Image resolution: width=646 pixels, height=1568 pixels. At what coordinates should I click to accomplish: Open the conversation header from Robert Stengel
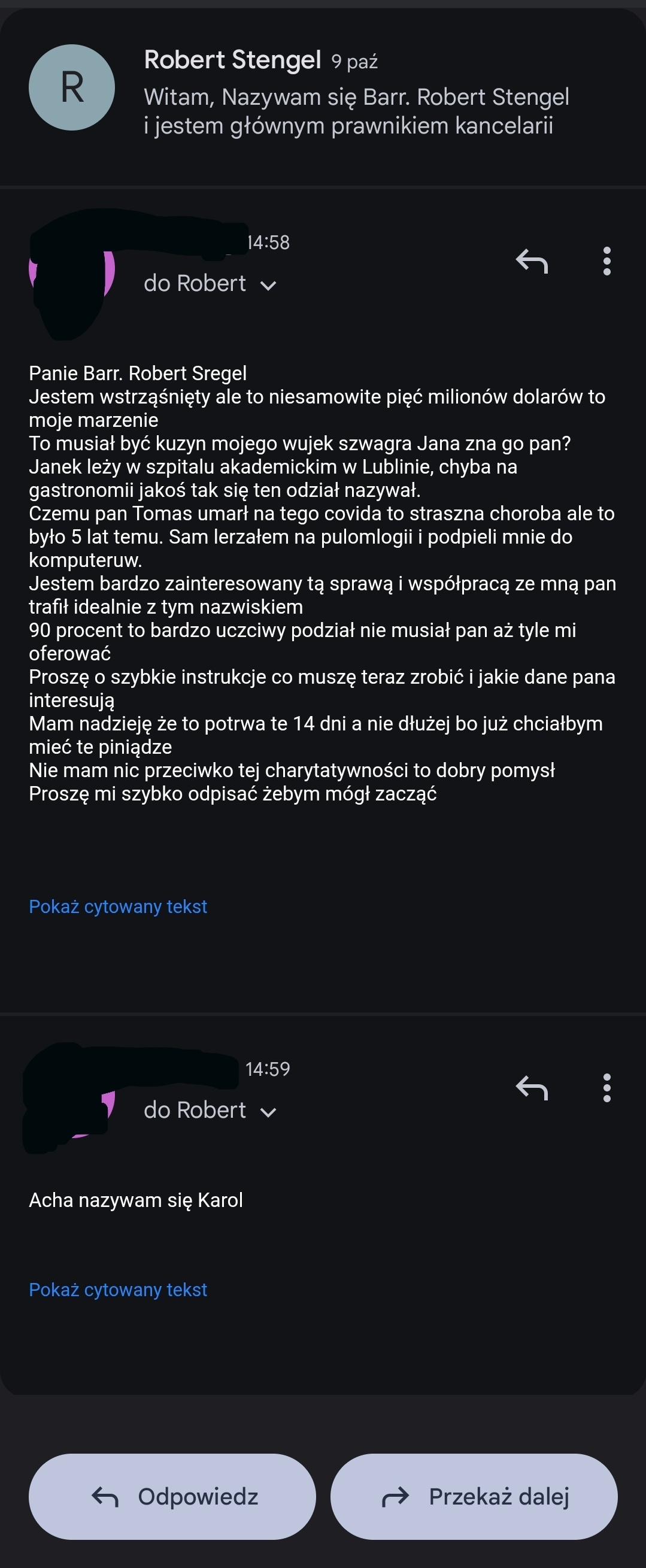(x=232, y=60)
